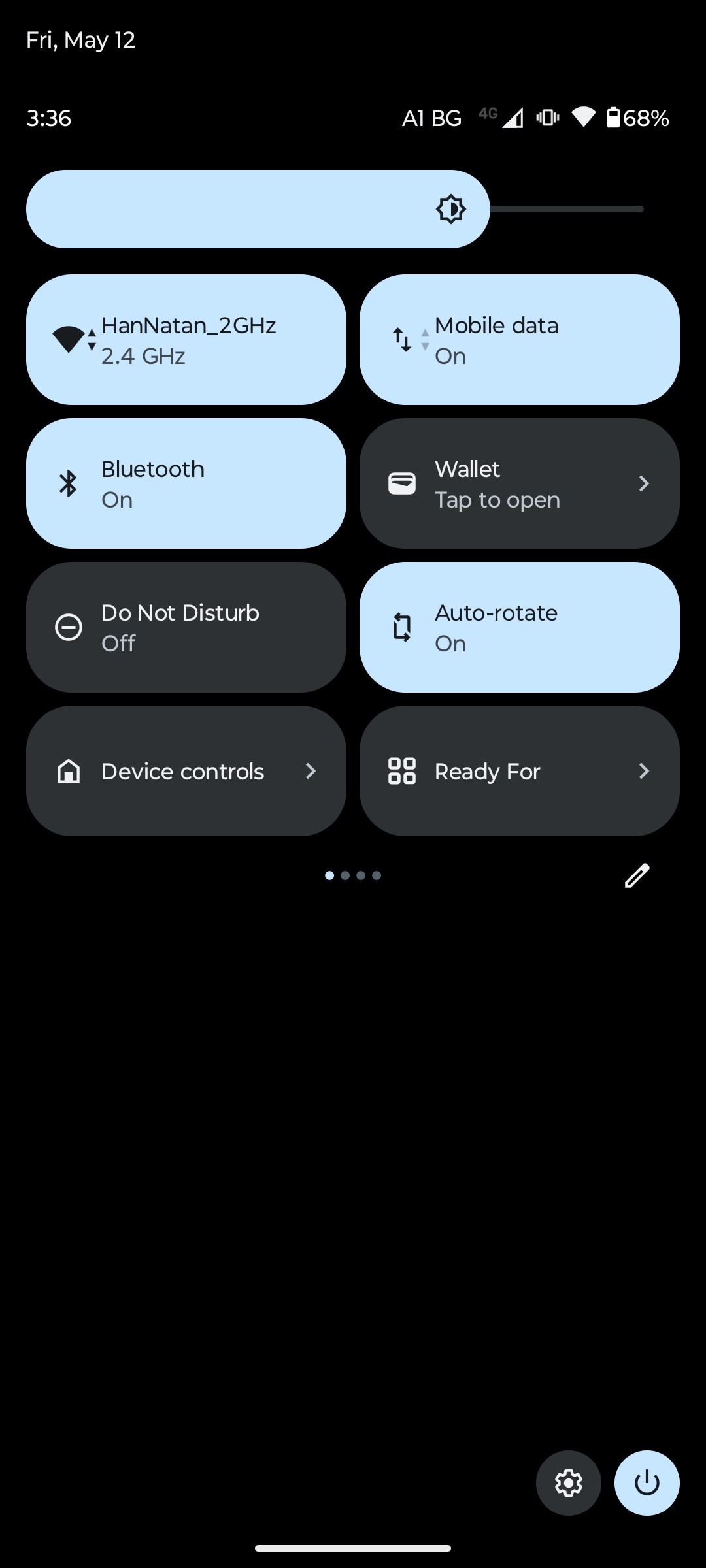Viewport: 706px width, 1568px height.
Task: Launch Ready For
Action: pos(520,771)
